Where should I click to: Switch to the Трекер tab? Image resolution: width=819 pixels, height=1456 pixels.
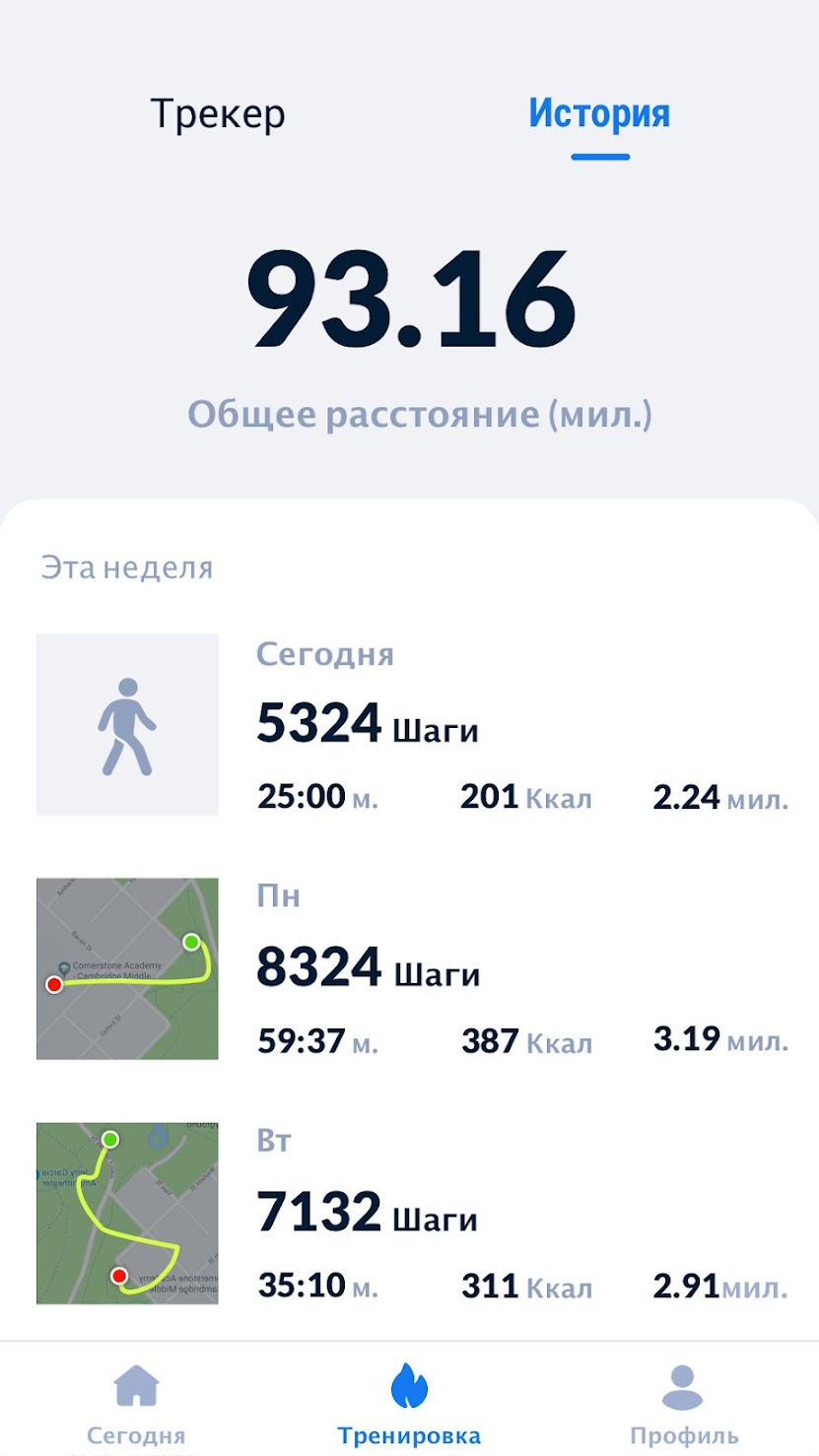click(218, 114)
